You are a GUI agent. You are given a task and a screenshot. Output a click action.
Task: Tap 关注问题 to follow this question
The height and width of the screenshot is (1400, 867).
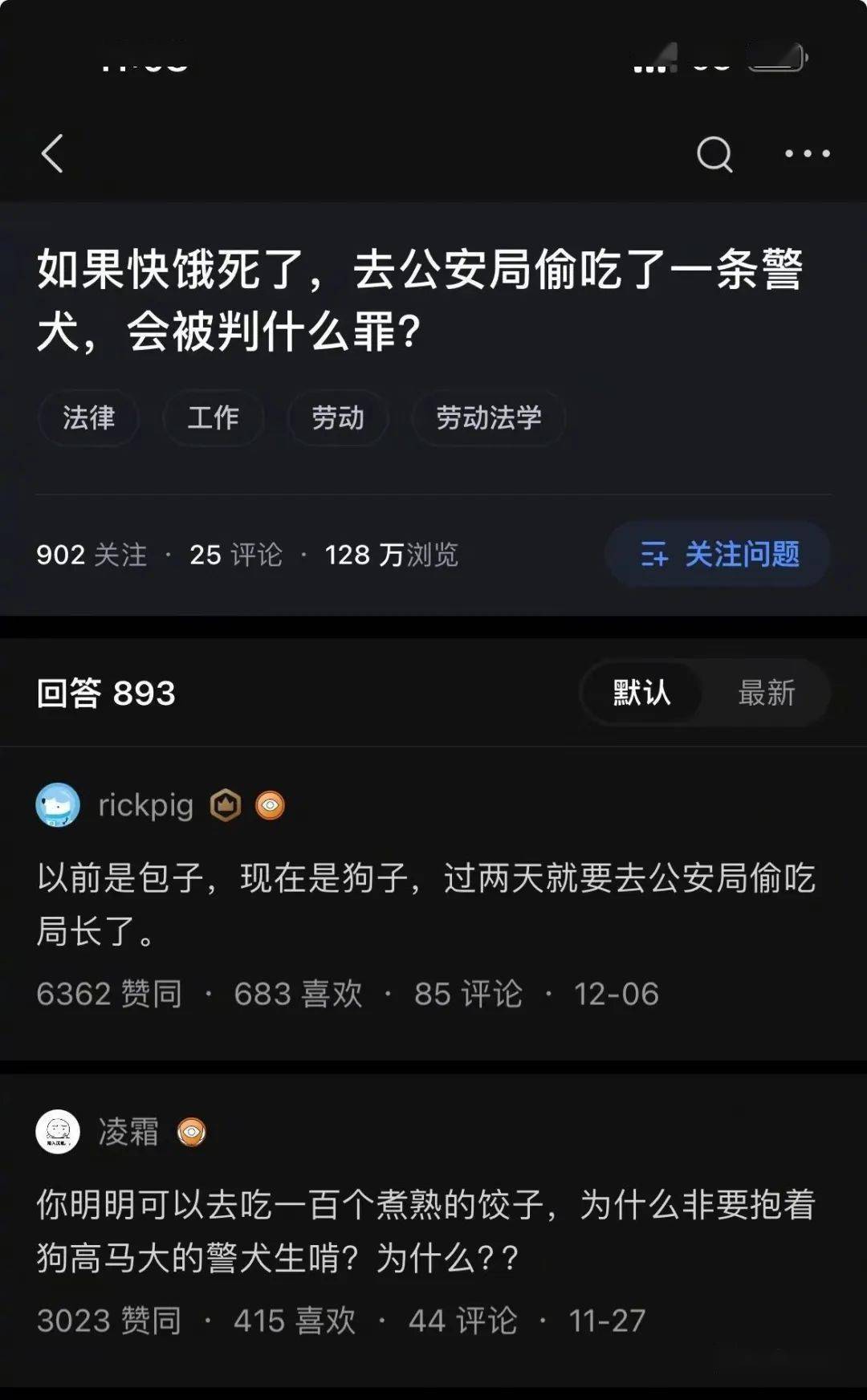click(x=718, y=554)
